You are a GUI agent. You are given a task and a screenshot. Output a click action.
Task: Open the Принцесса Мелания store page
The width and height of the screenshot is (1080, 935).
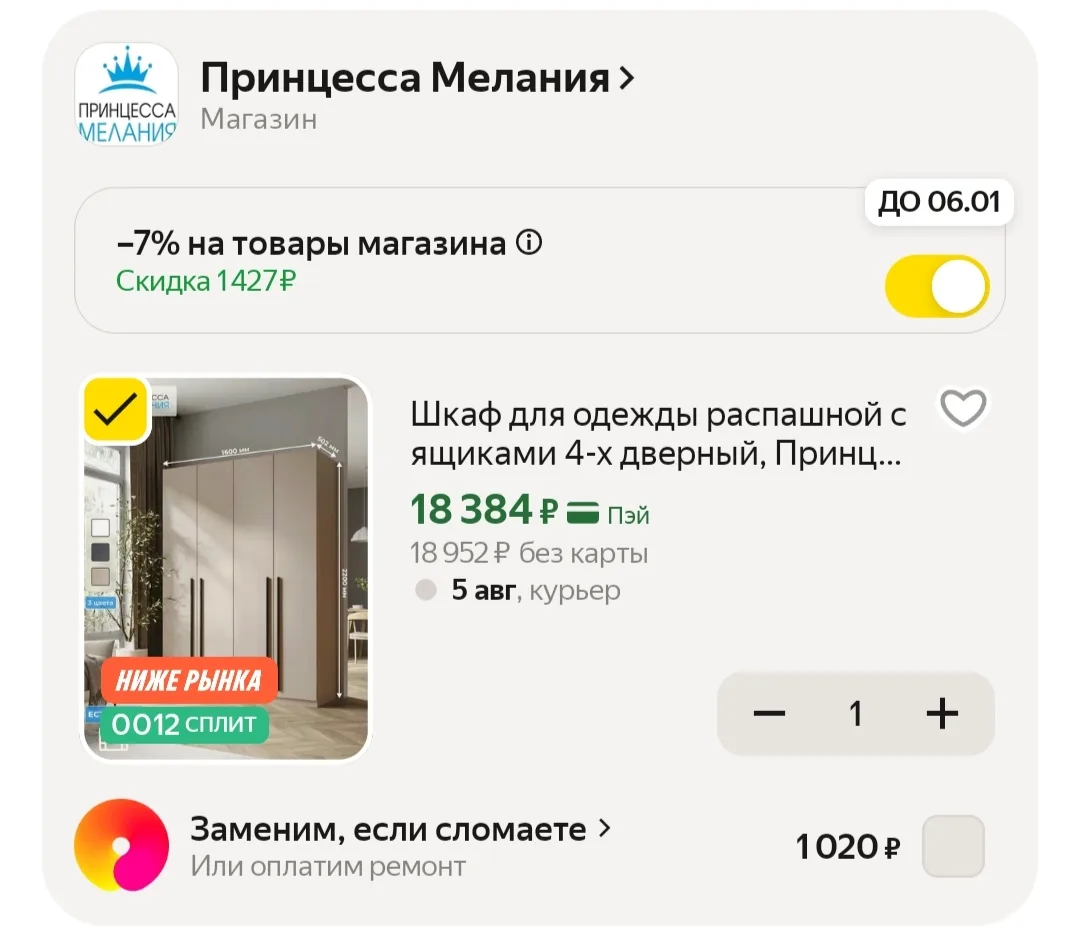(417, 77)
